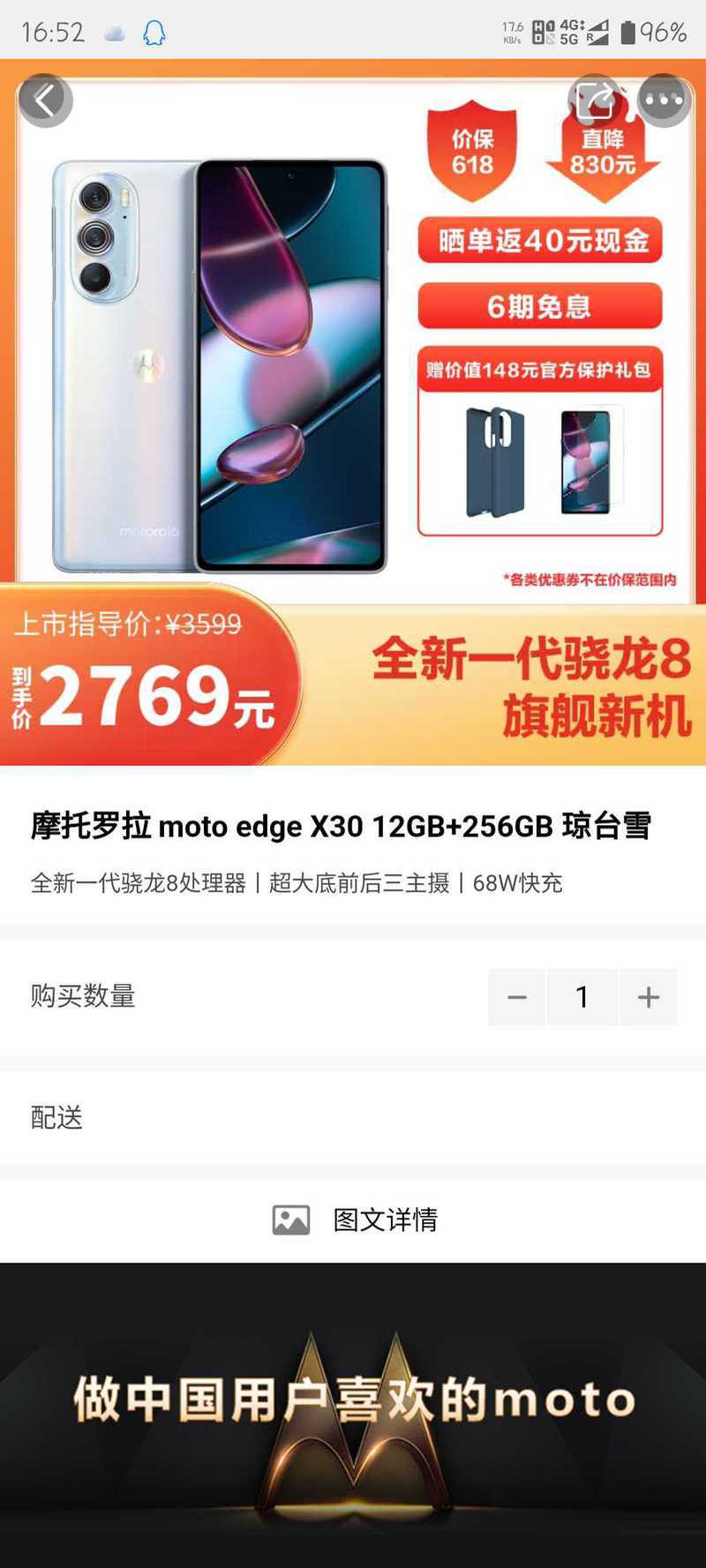Tap the quantity number field

(x=582, y=997)
